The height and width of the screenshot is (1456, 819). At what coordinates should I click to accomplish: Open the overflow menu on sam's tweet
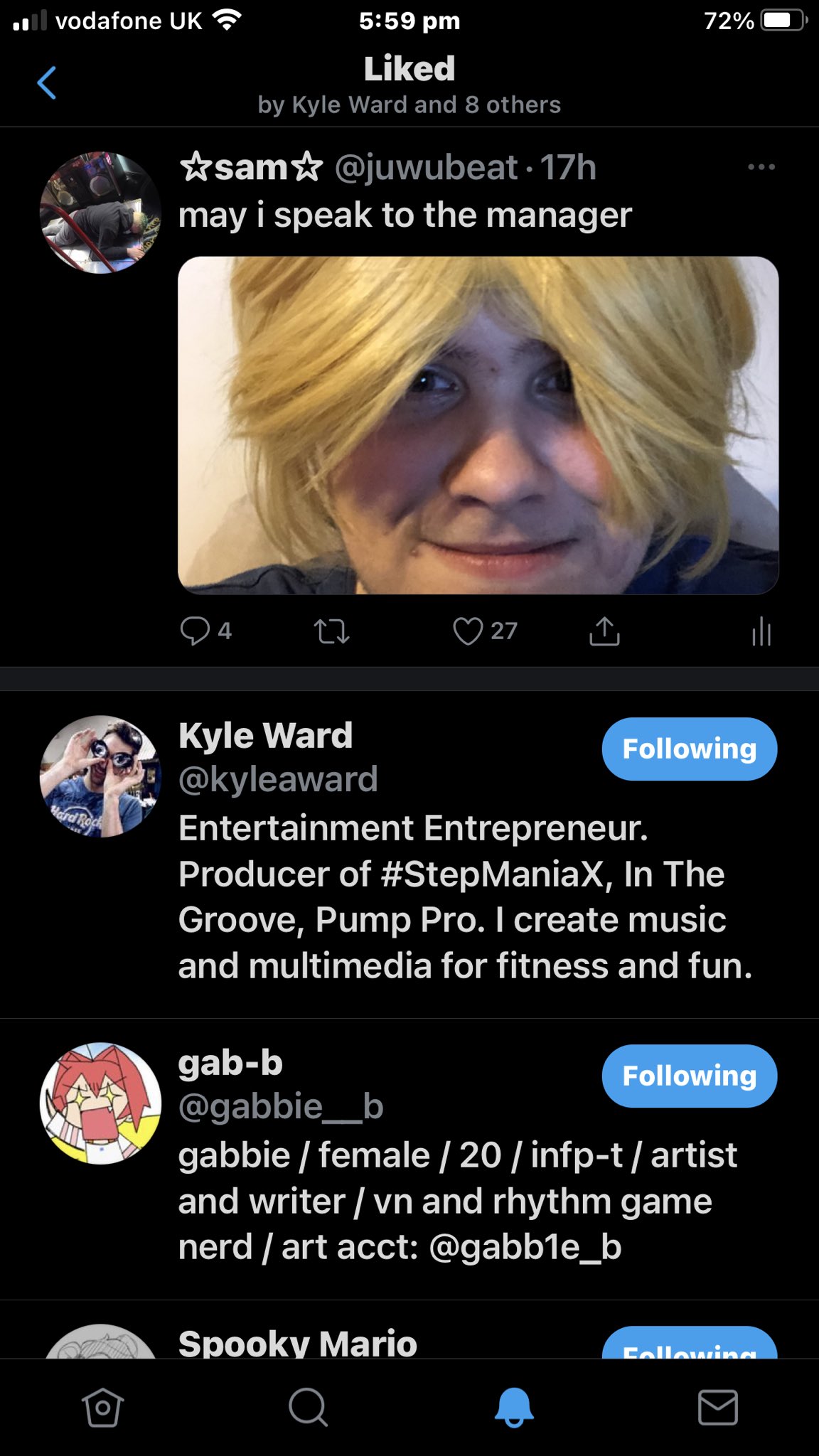(x=761, y=168)
